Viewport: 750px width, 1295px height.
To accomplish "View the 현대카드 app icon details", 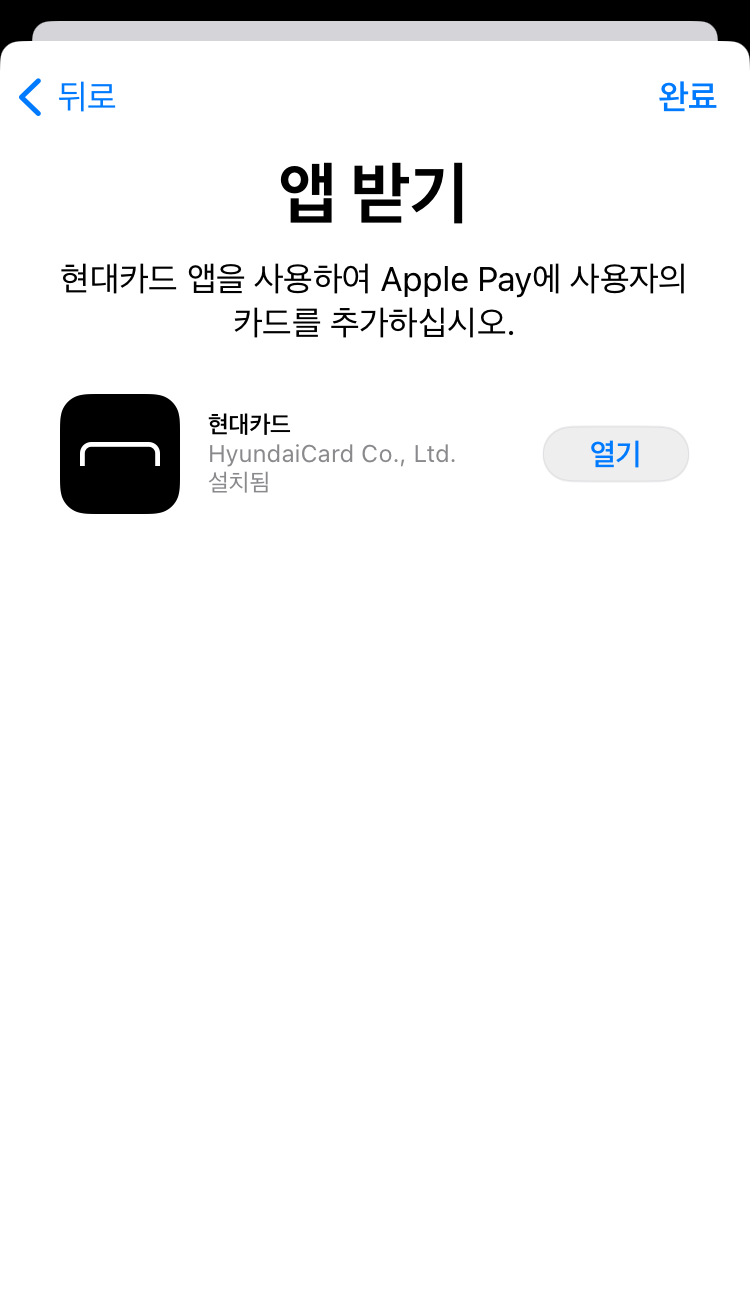I will click(120, 454).
